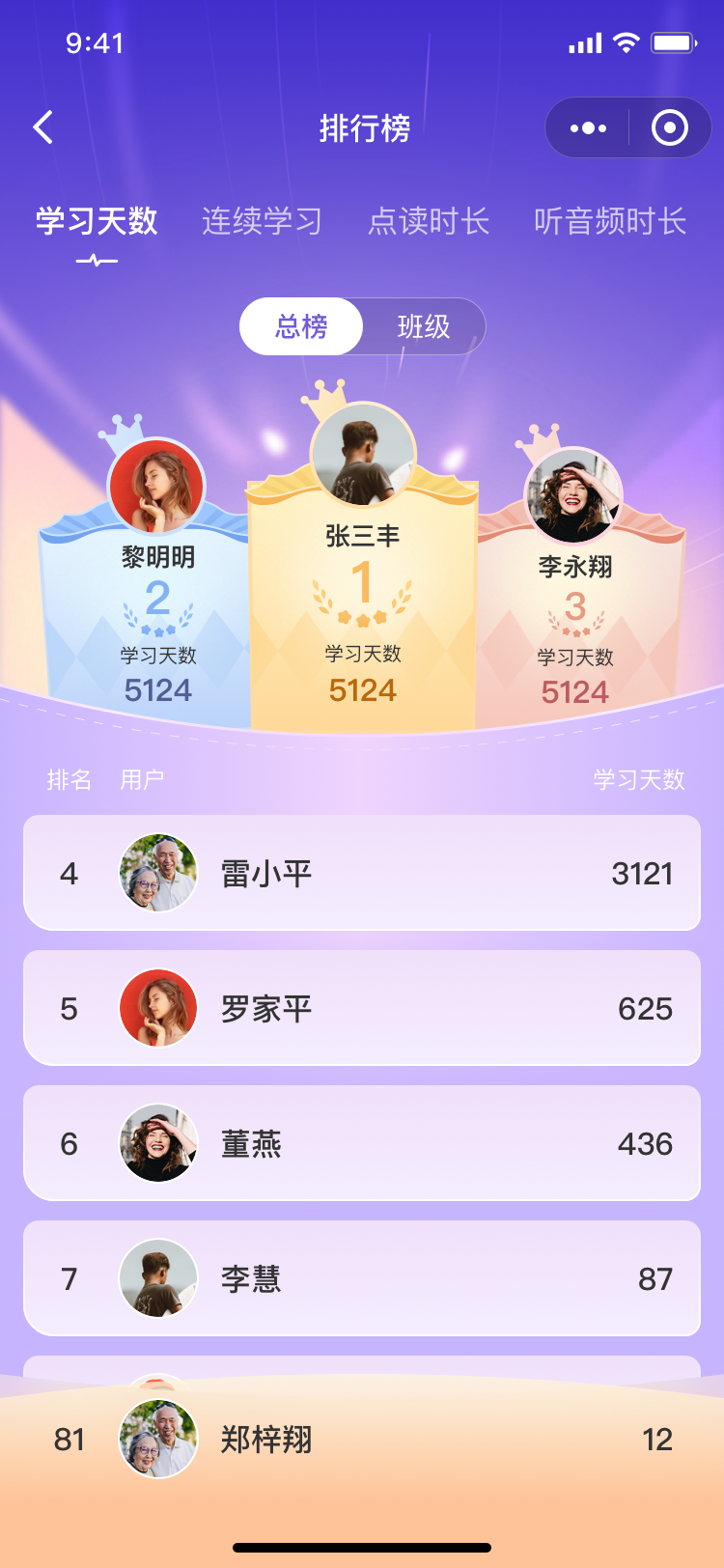Open 董燕's ranking row
This screenshot has width=724, height=1568.
tap(362, 1143)
